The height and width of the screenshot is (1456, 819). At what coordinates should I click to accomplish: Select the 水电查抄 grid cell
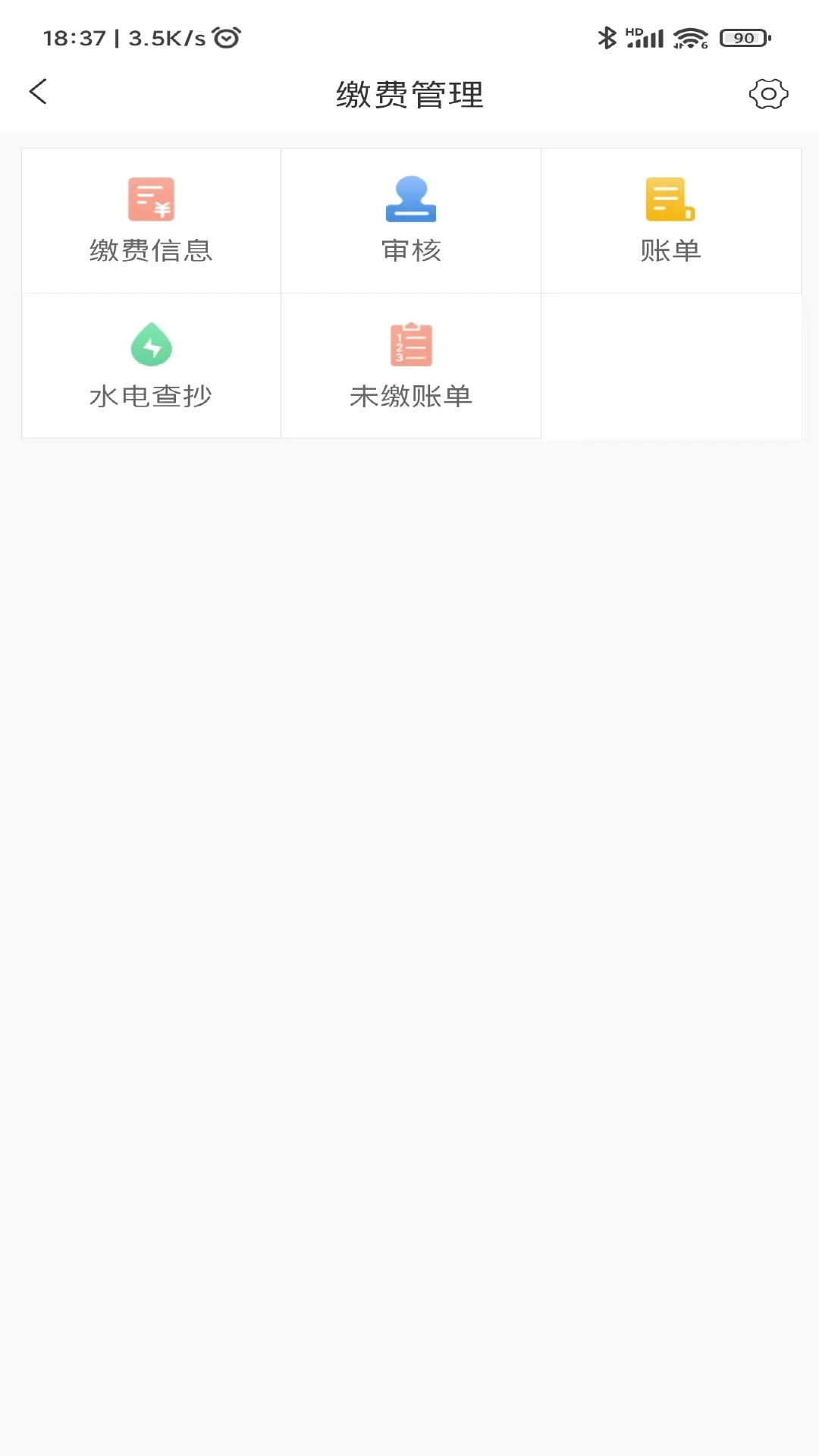[151, 366]
